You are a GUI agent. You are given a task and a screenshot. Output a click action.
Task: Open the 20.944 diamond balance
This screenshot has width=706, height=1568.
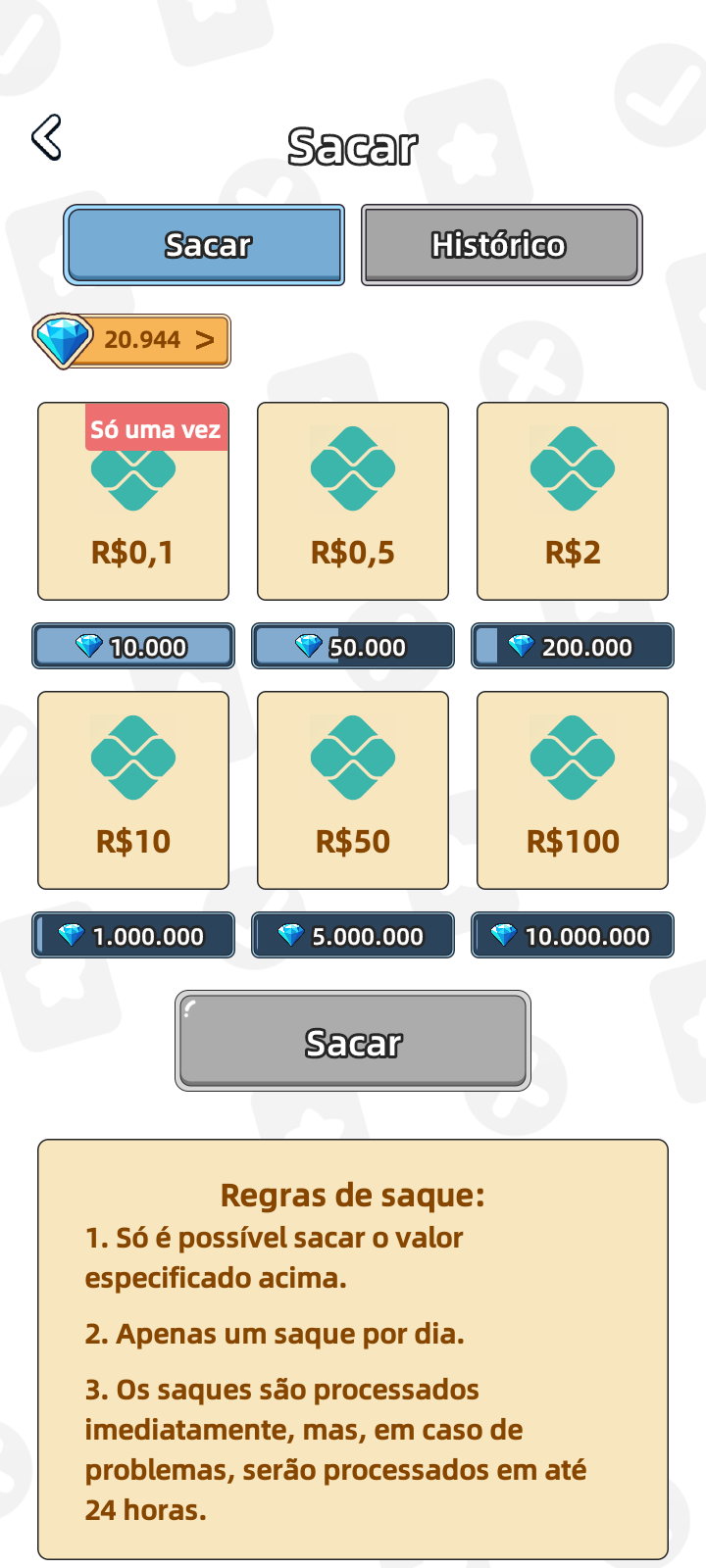pos(132,341)
